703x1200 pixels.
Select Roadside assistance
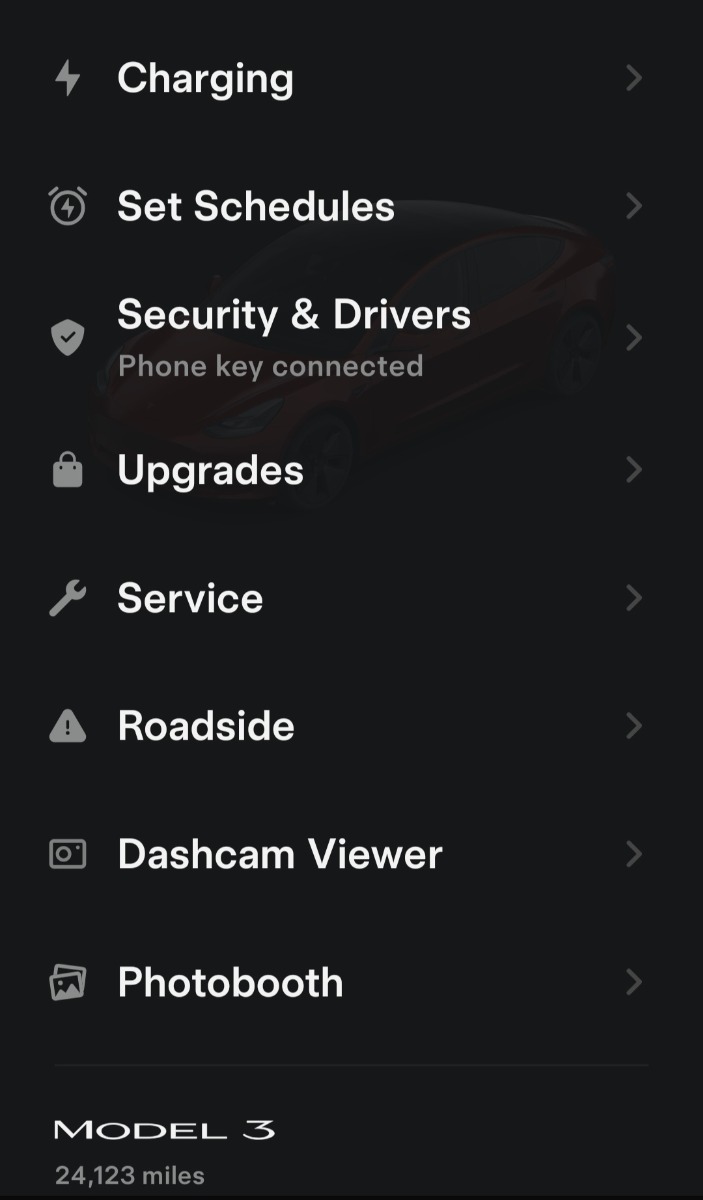point(206,726)
